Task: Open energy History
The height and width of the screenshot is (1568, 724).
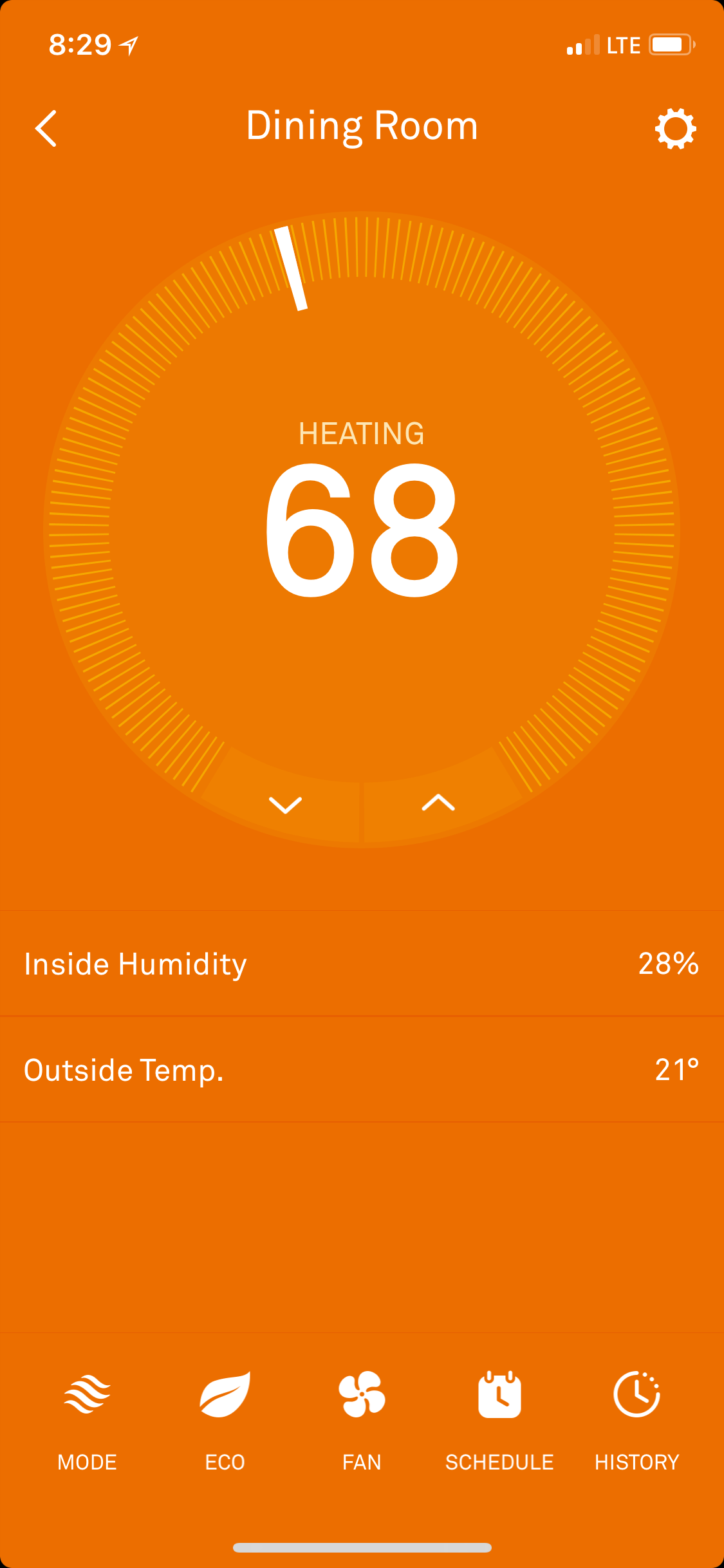Action: (x=636, y=1415)
